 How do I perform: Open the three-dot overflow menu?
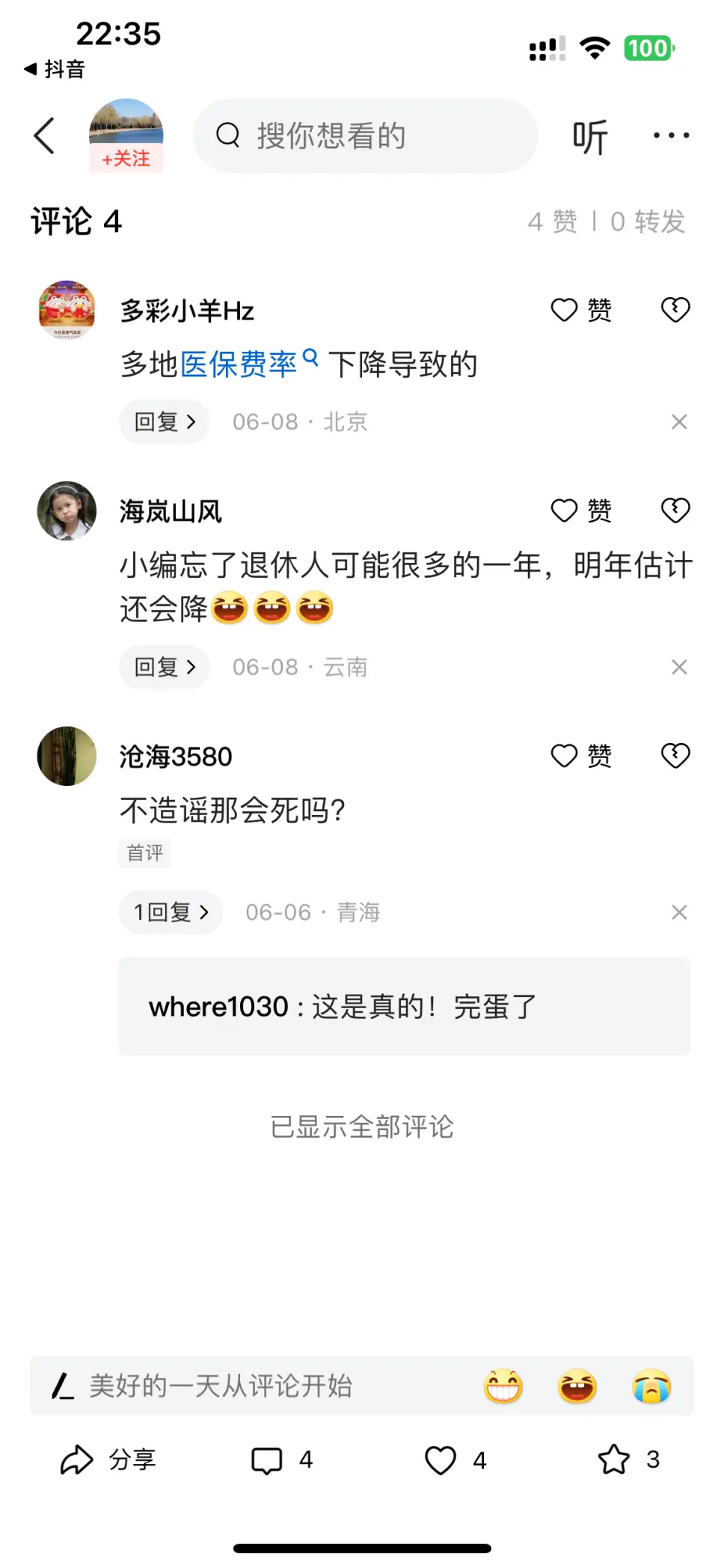670,135
